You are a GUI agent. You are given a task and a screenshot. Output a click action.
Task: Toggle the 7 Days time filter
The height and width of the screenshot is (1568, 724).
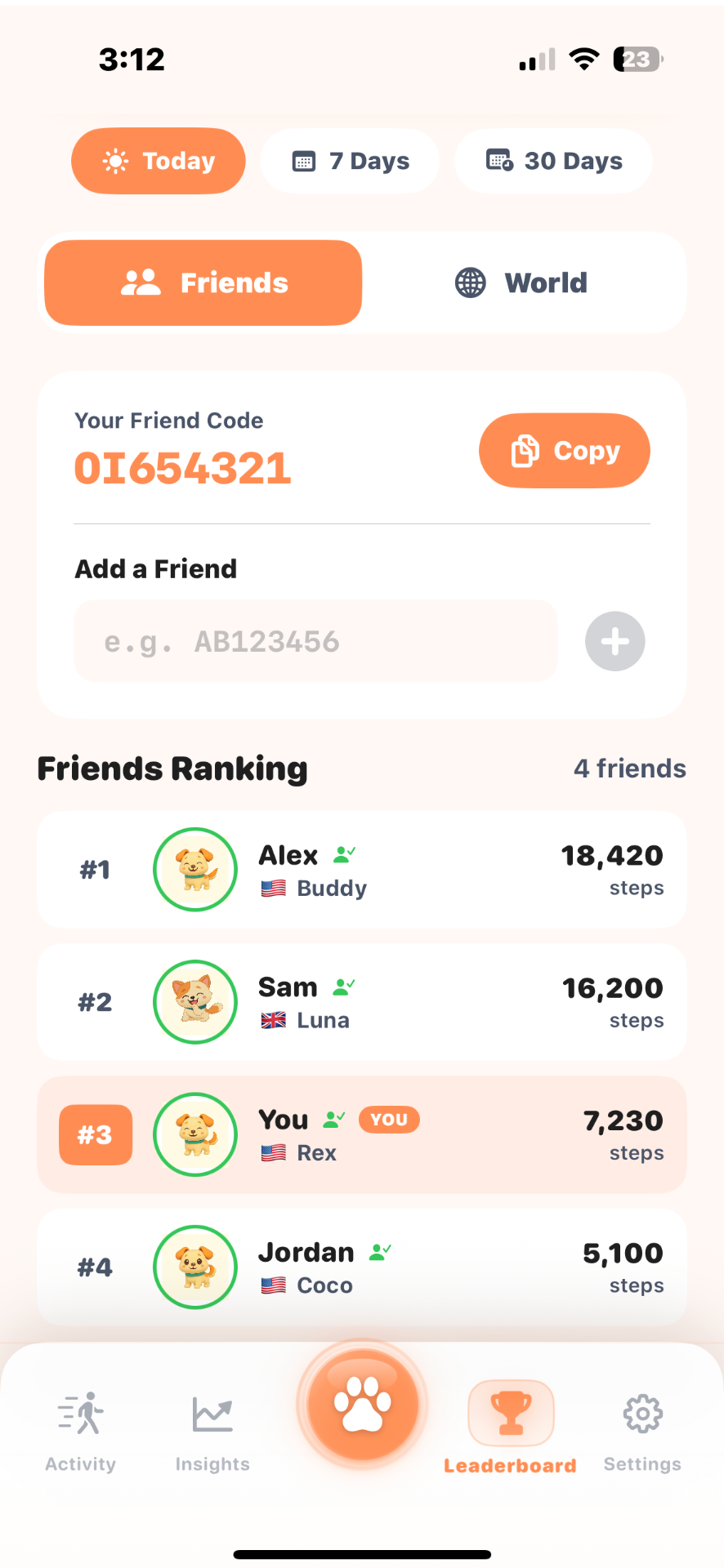tap(349, 161)
